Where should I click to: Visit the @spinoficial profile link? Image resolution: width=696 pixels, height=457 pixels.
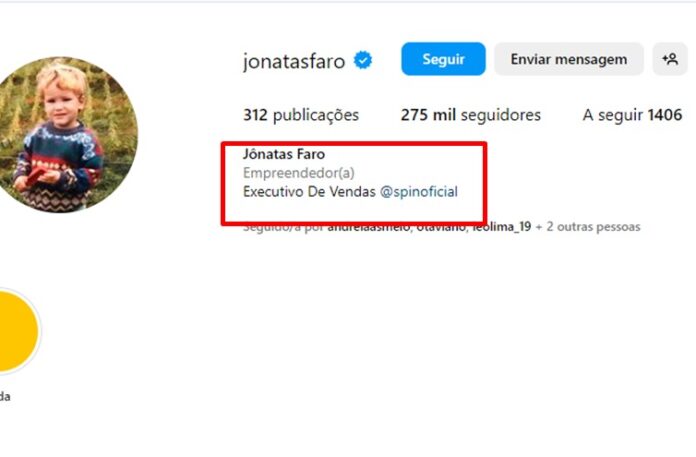(419, 191)
